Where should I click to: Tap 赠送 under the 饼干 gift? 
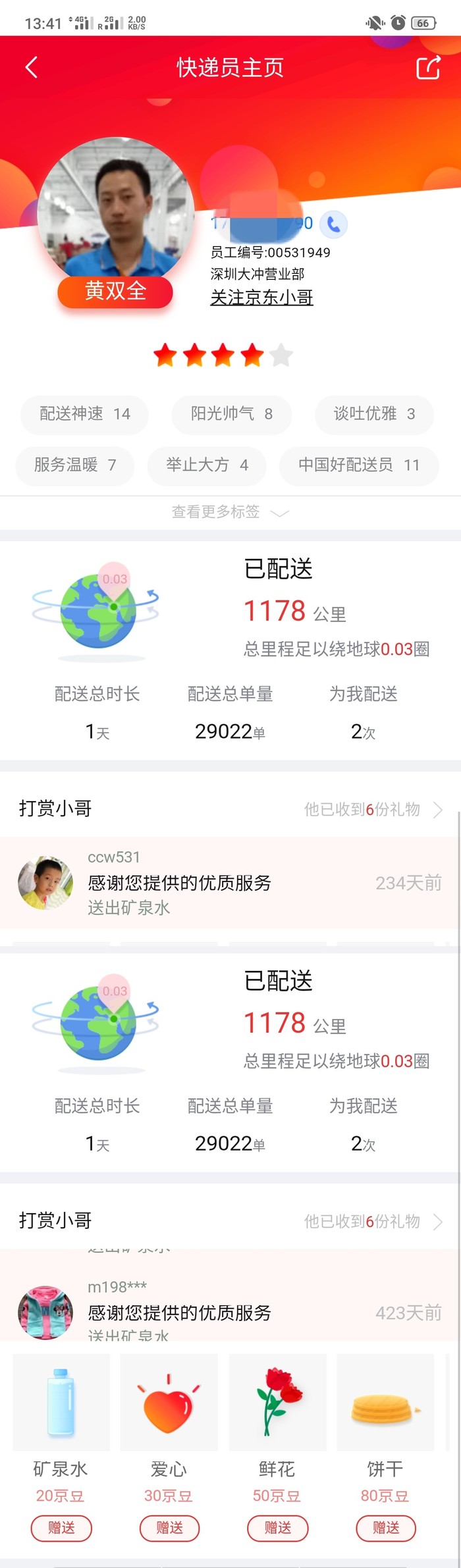click(386, 1527)
